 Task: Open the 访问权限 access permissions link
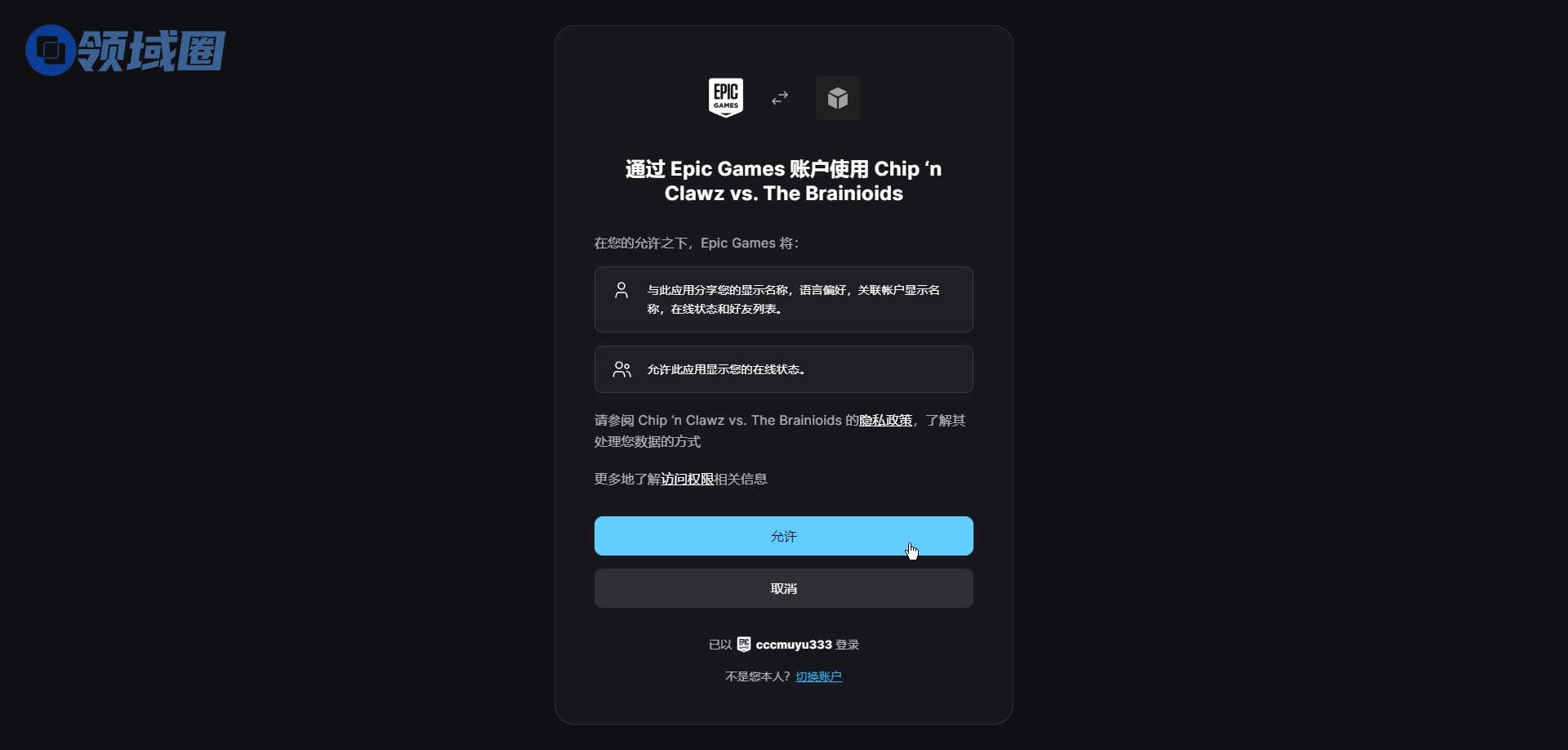(x=687, y=479)
